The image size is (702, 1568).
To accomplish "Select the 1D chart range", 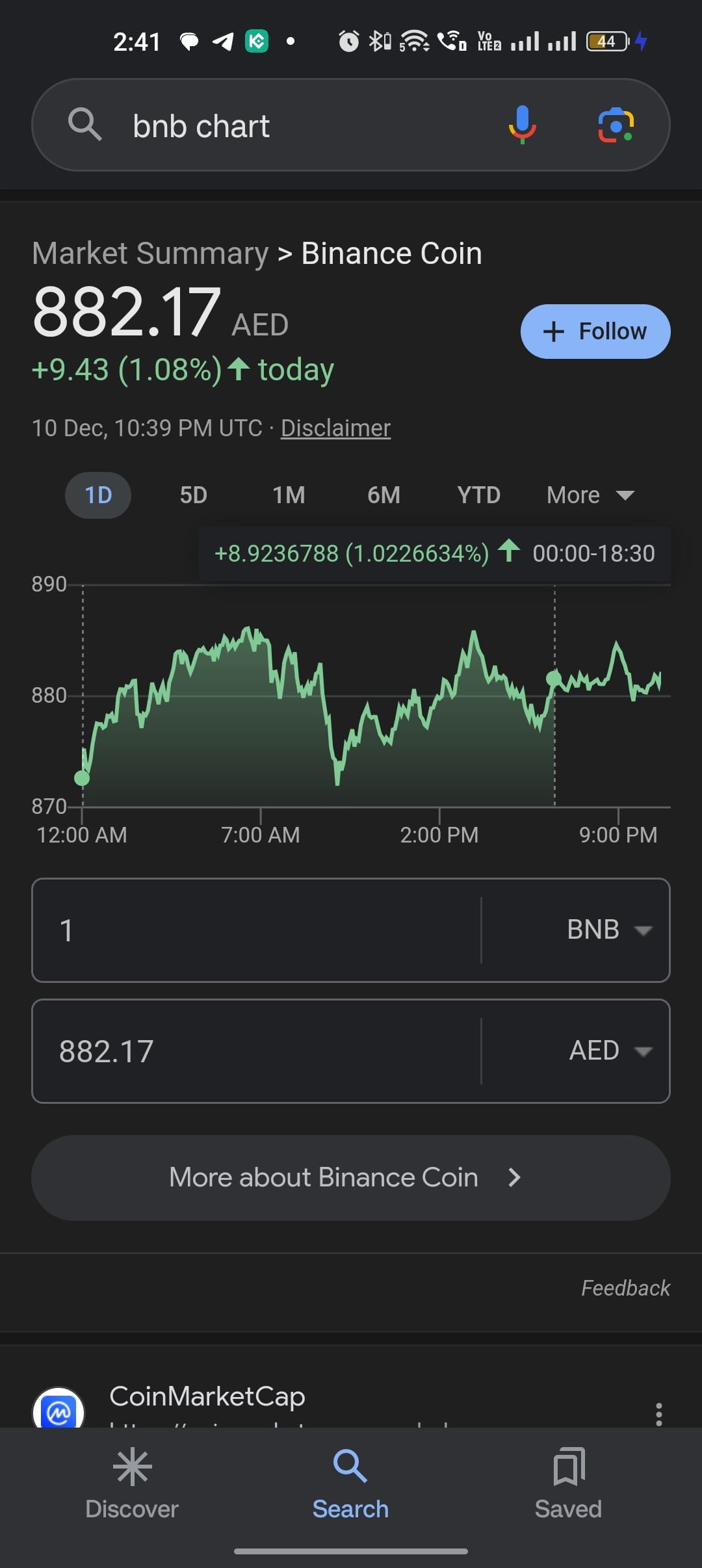I will (x=98, y=495).
